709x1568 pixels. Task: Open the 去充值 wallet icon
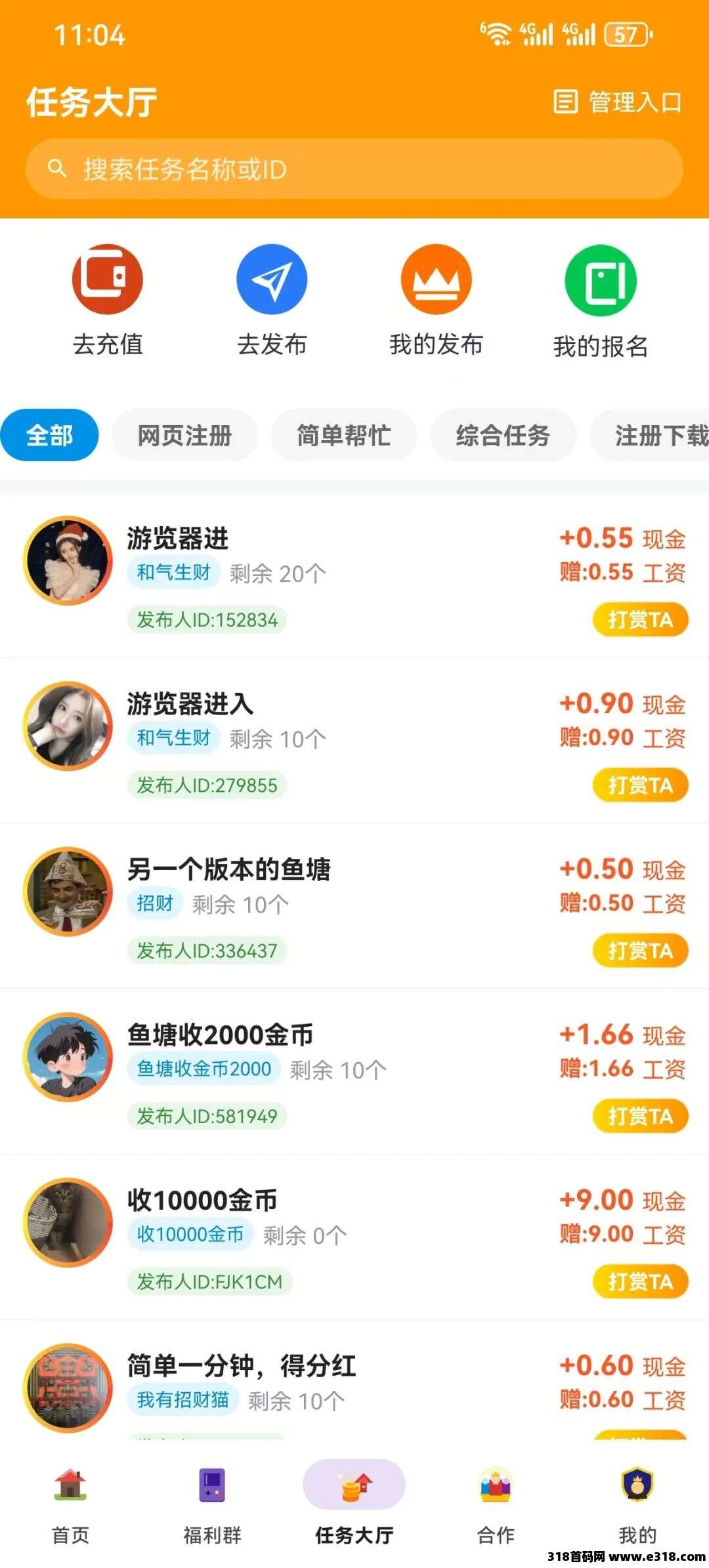(106, 278)
